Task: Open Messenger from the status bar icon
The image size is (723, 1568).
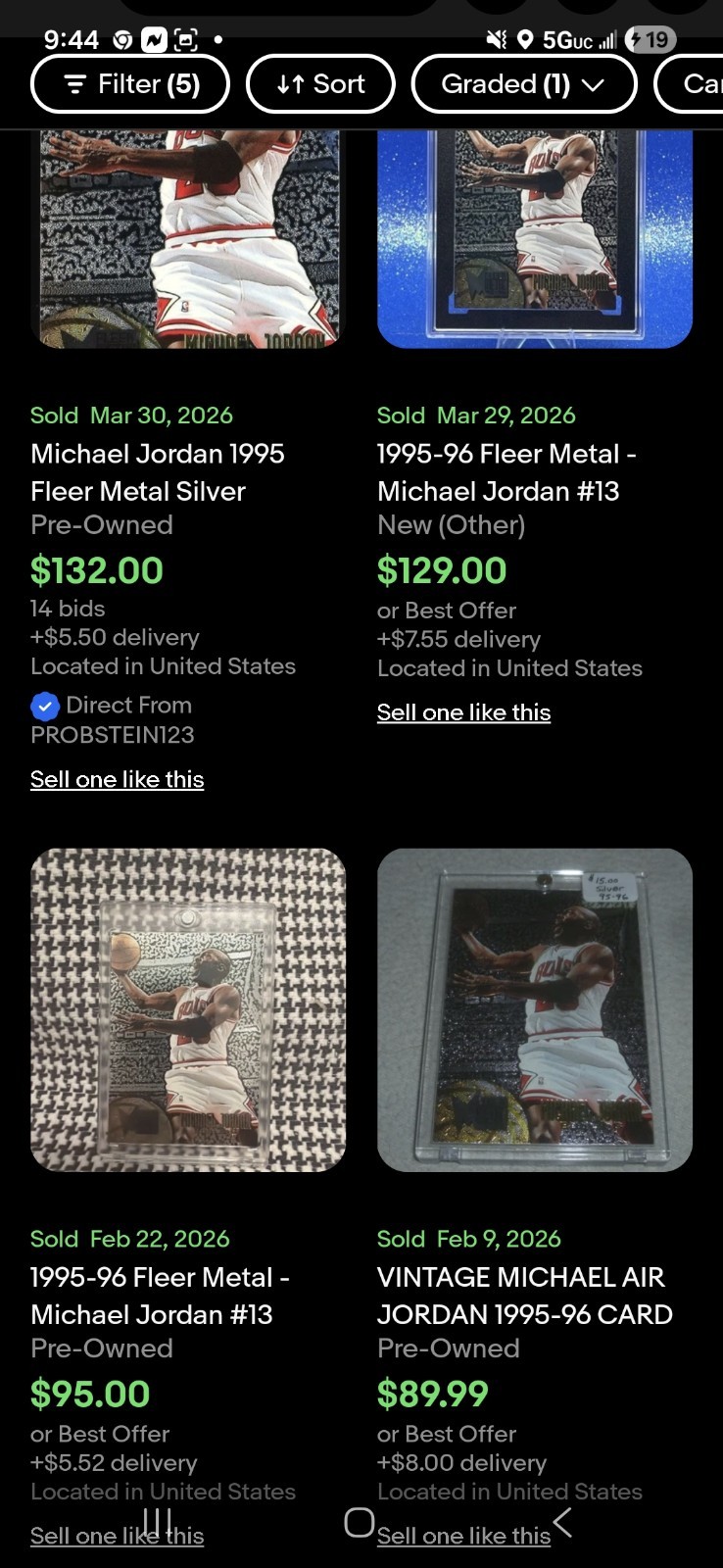Action: [156, 40]
